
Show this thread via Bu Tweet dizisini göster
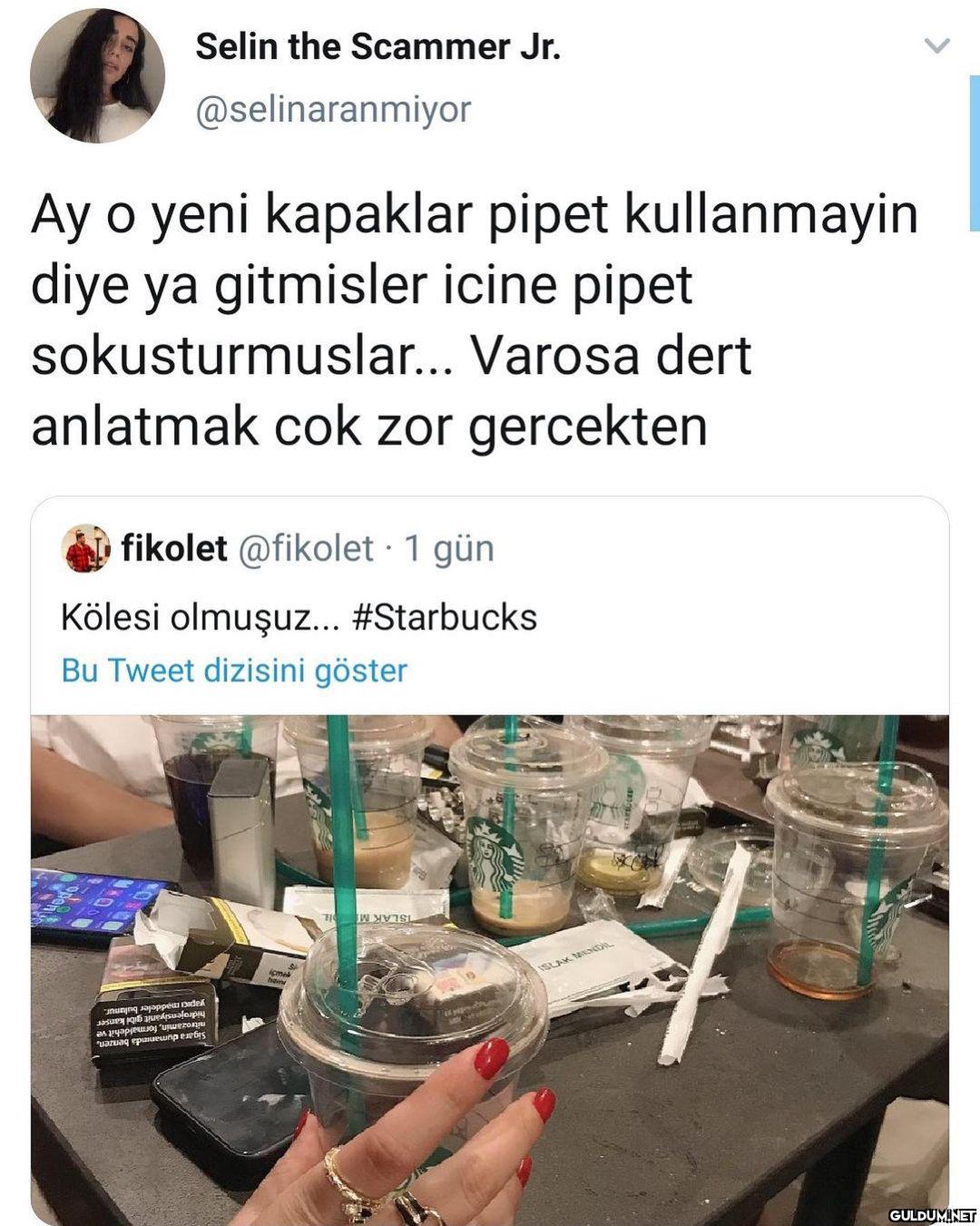[234, 671]
